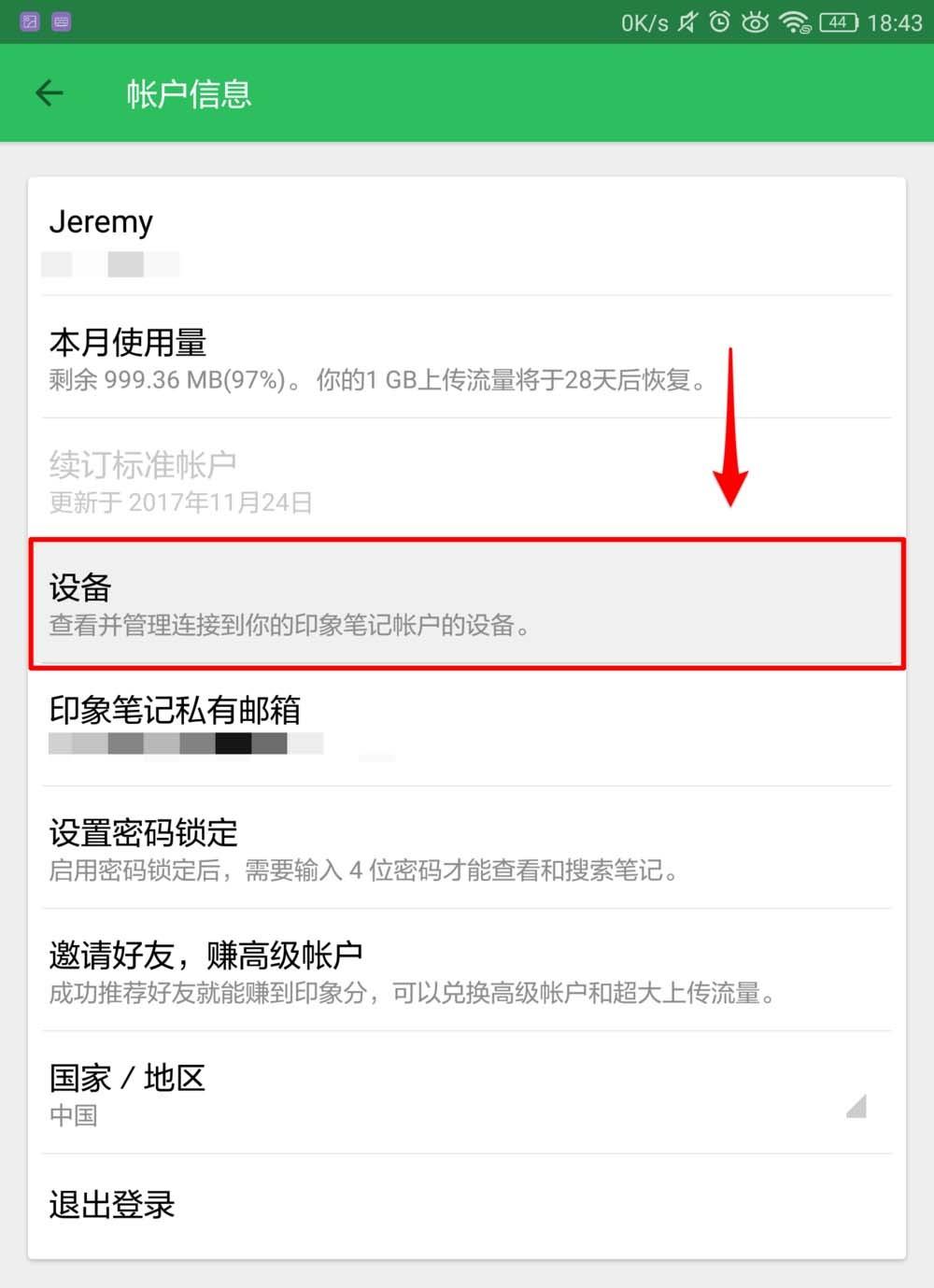The height and width of the screenshot is (1288, 934).
Task: Navigate back using the arrow icon
Action: (x=49, y=93)
